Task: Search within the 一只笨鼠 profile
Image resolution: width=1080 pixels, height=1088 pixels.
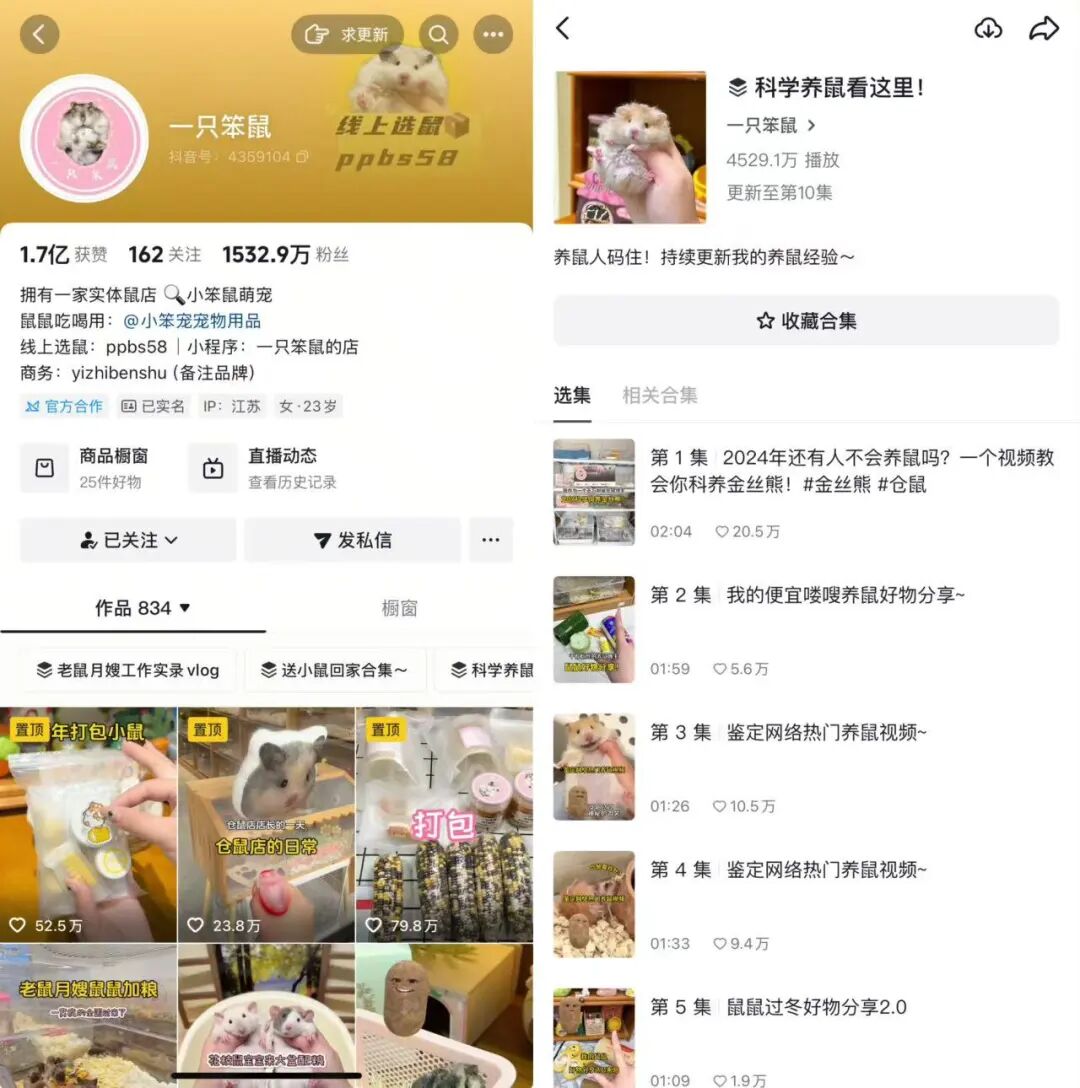Action: (x=438, y=35)
